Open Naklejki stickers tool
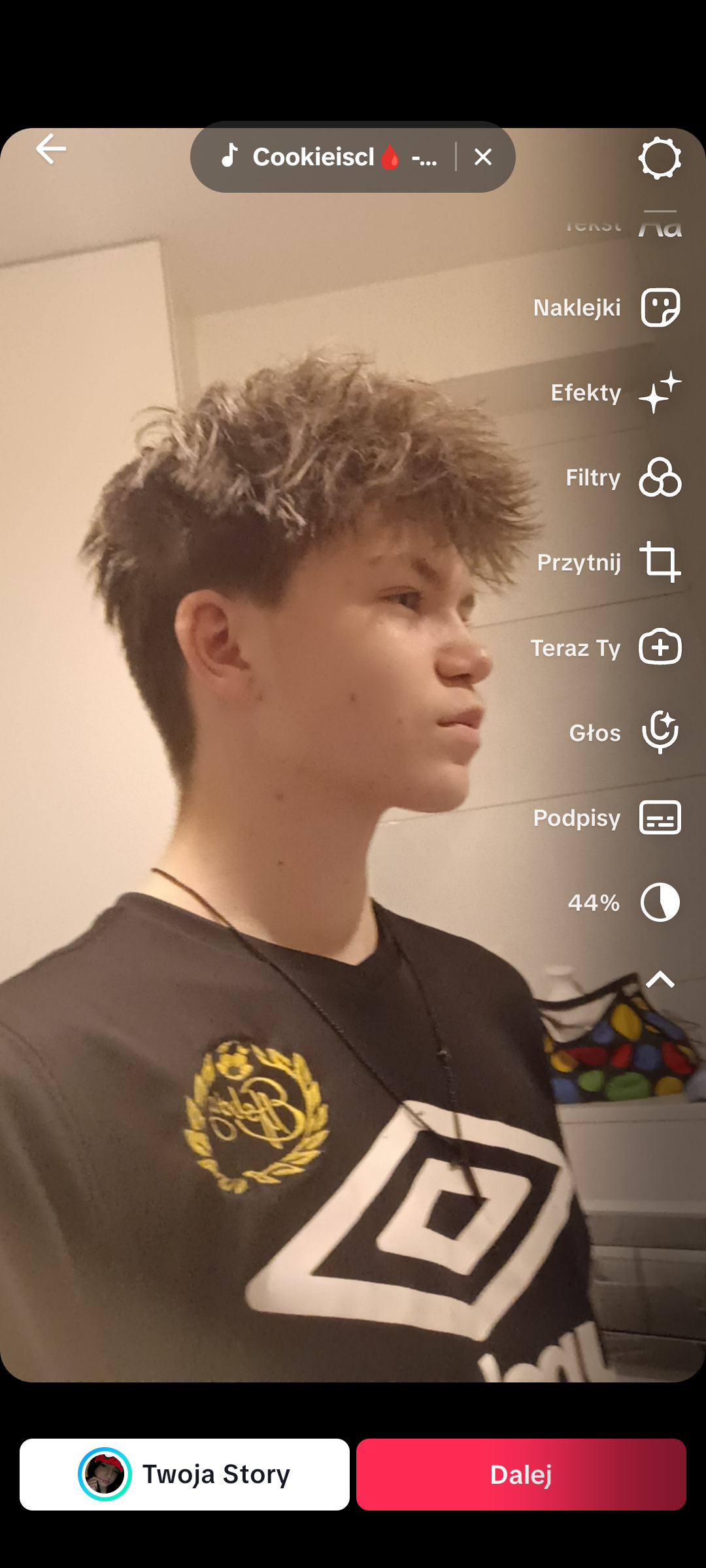 pyautogui.click(x=660, y=307)
